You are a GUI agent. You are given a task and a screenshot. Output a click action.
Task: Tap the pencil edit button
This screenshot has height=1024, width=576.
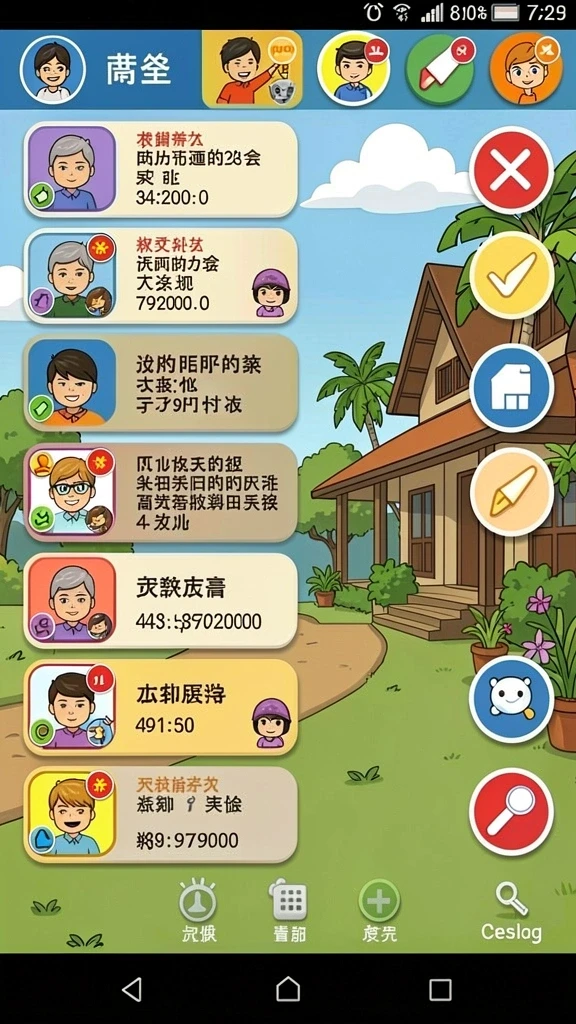pos(511,492)
